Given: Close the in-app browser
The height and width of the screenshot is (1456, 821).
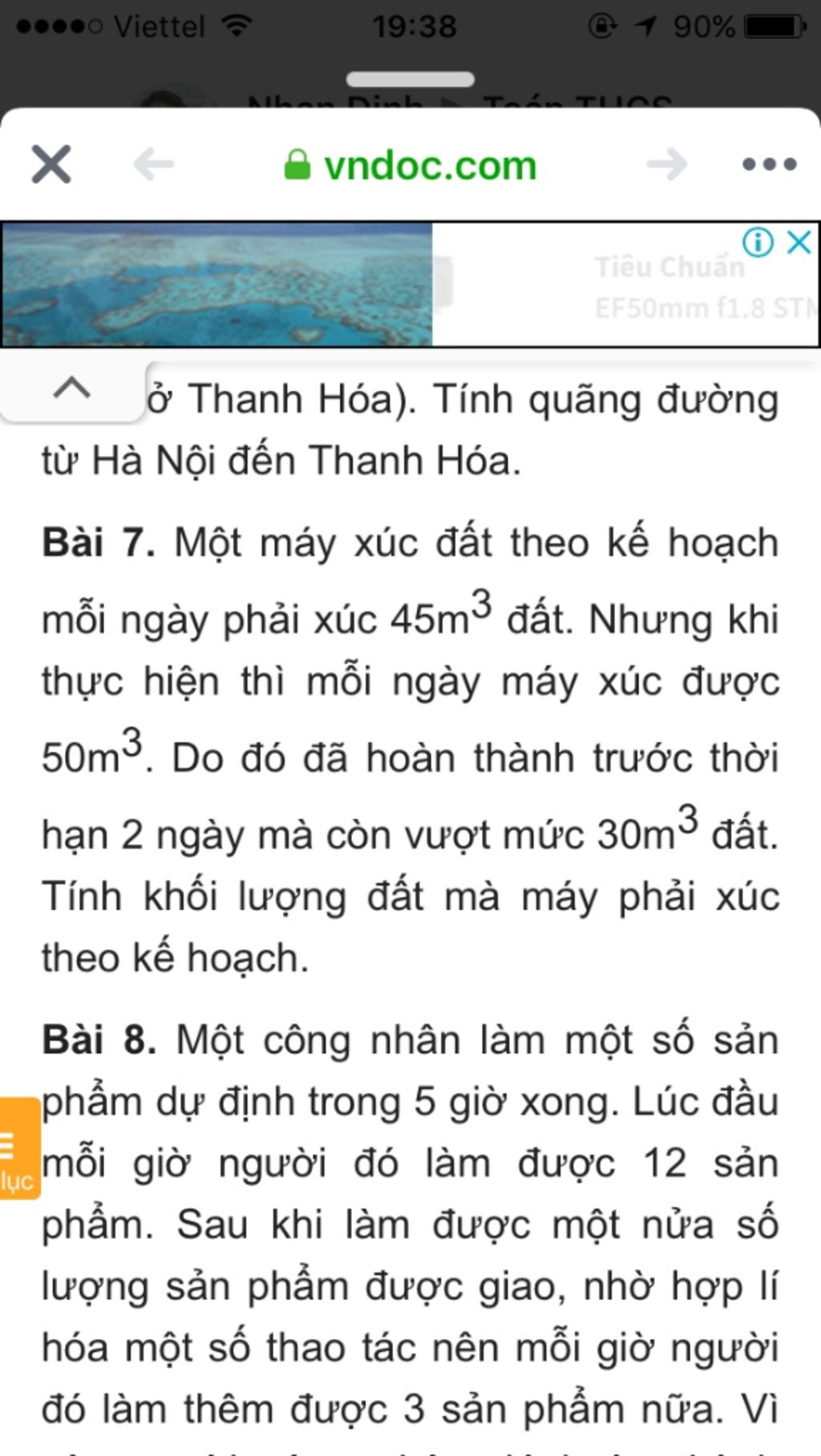Looking at the screenshot, I should [51, 164].
